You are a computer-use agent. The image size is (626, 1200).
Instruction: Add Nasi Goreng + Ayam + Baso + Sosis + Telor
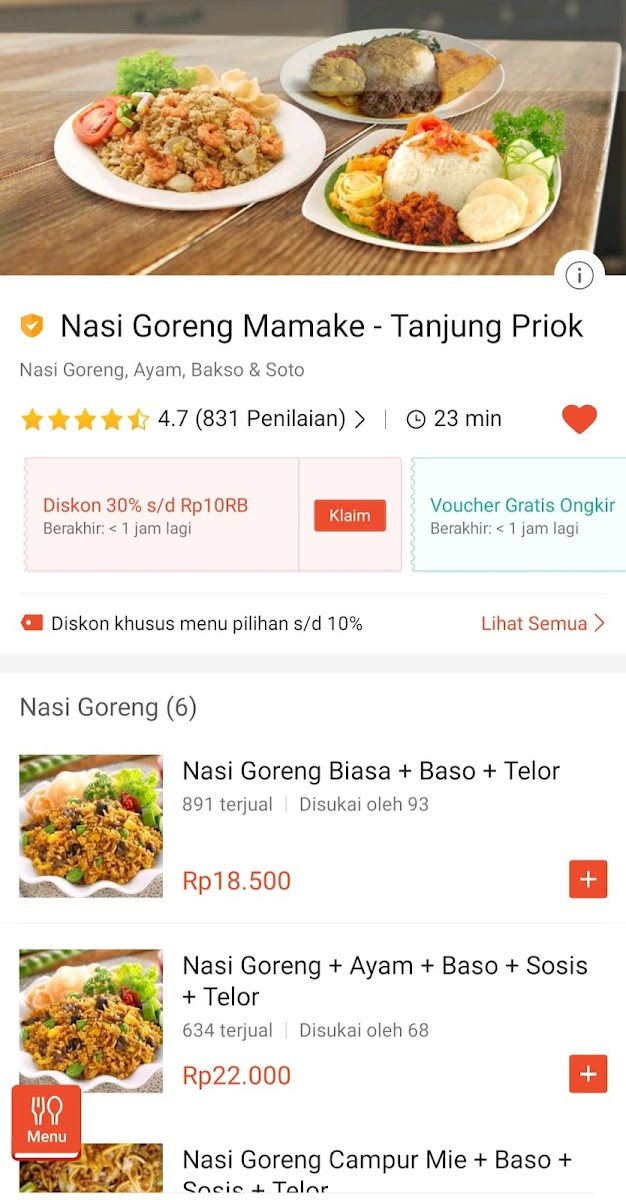coord(588,1074)
